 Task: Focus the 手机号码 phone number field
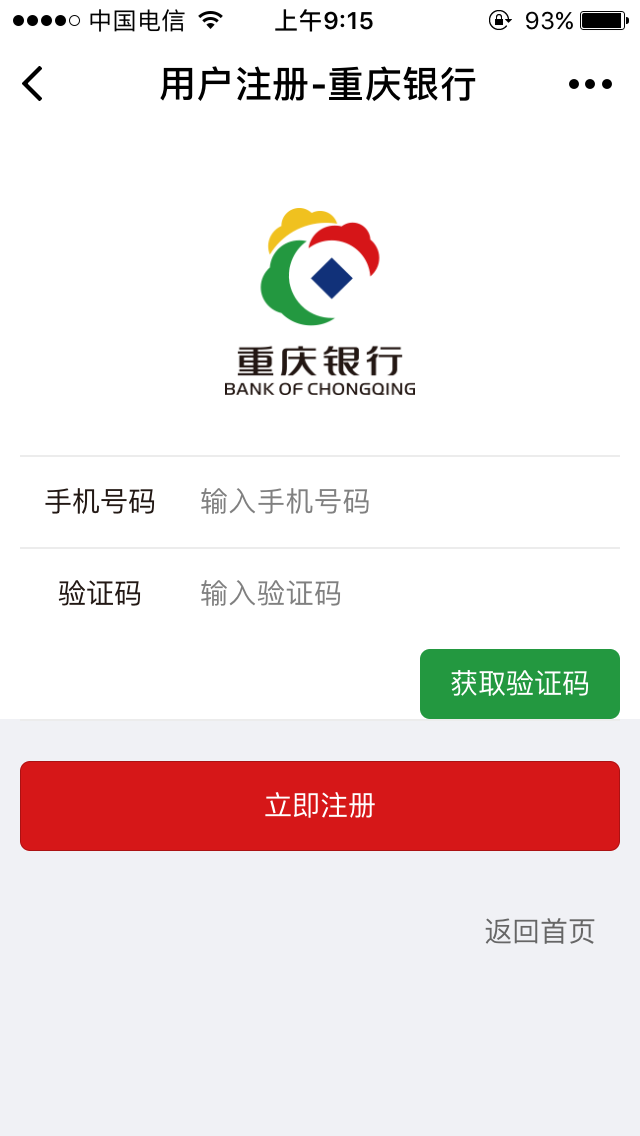pyautogui.click(x=400, y=502)
